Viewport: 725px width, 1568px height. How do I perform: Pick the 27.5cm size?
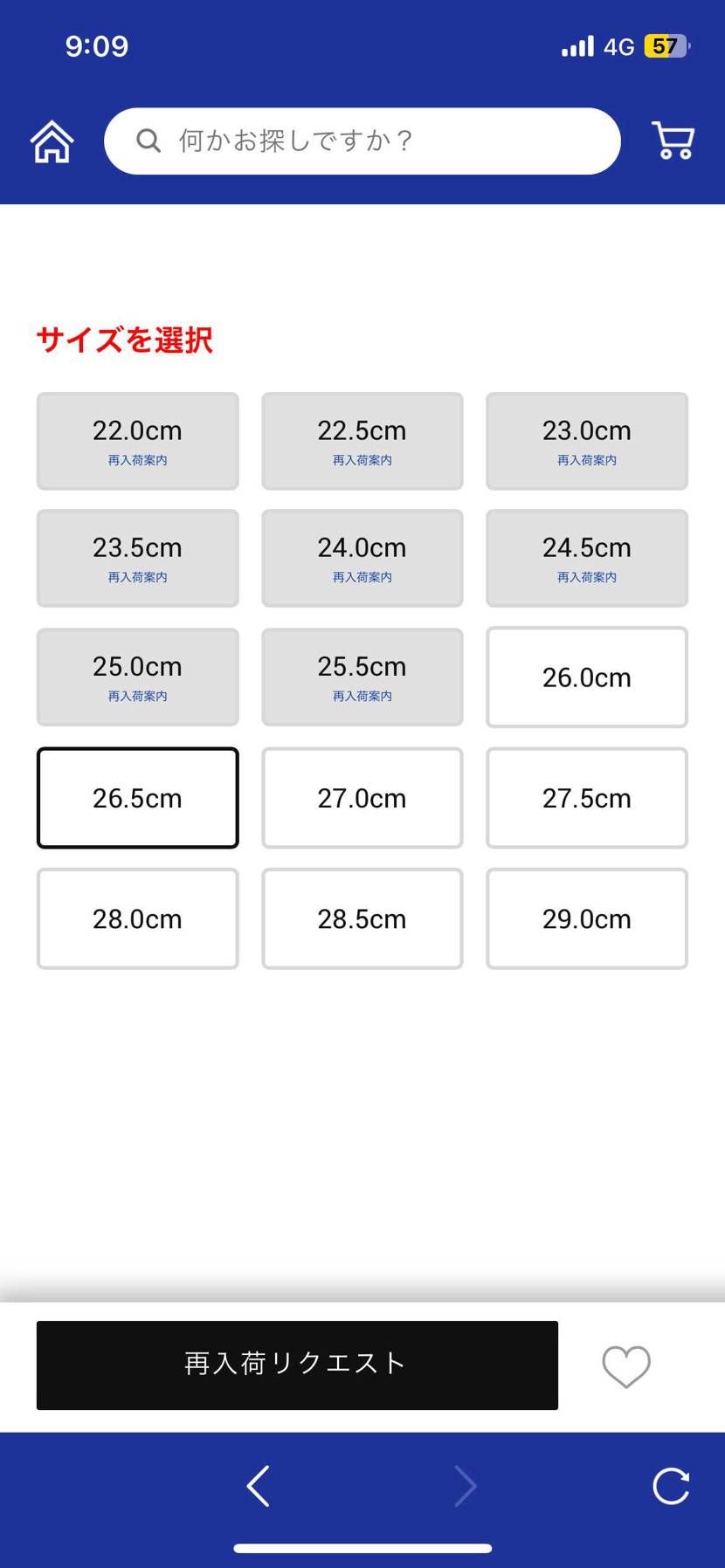point(586,797)
